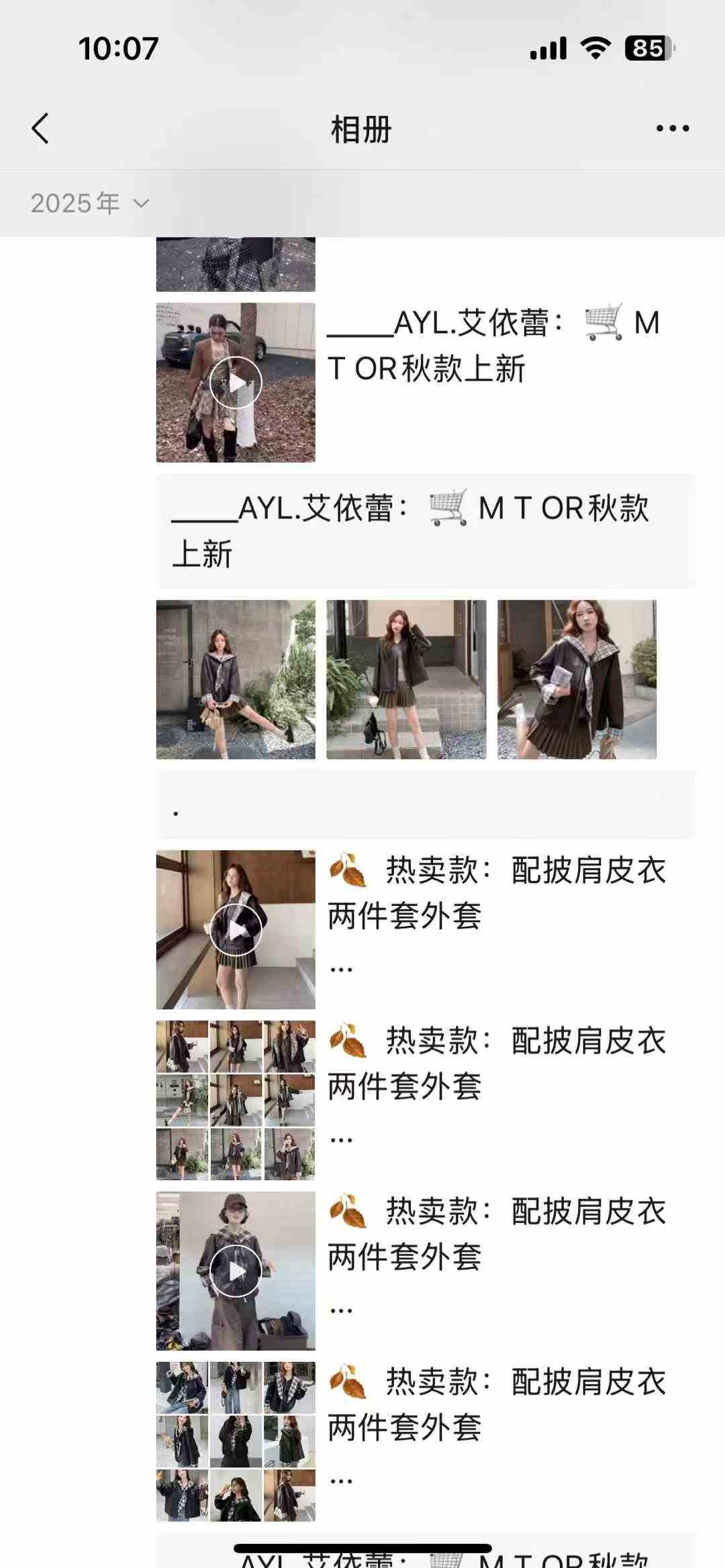Open the last nine-photo 热卖款 collage post

(x=236, y=1441)
